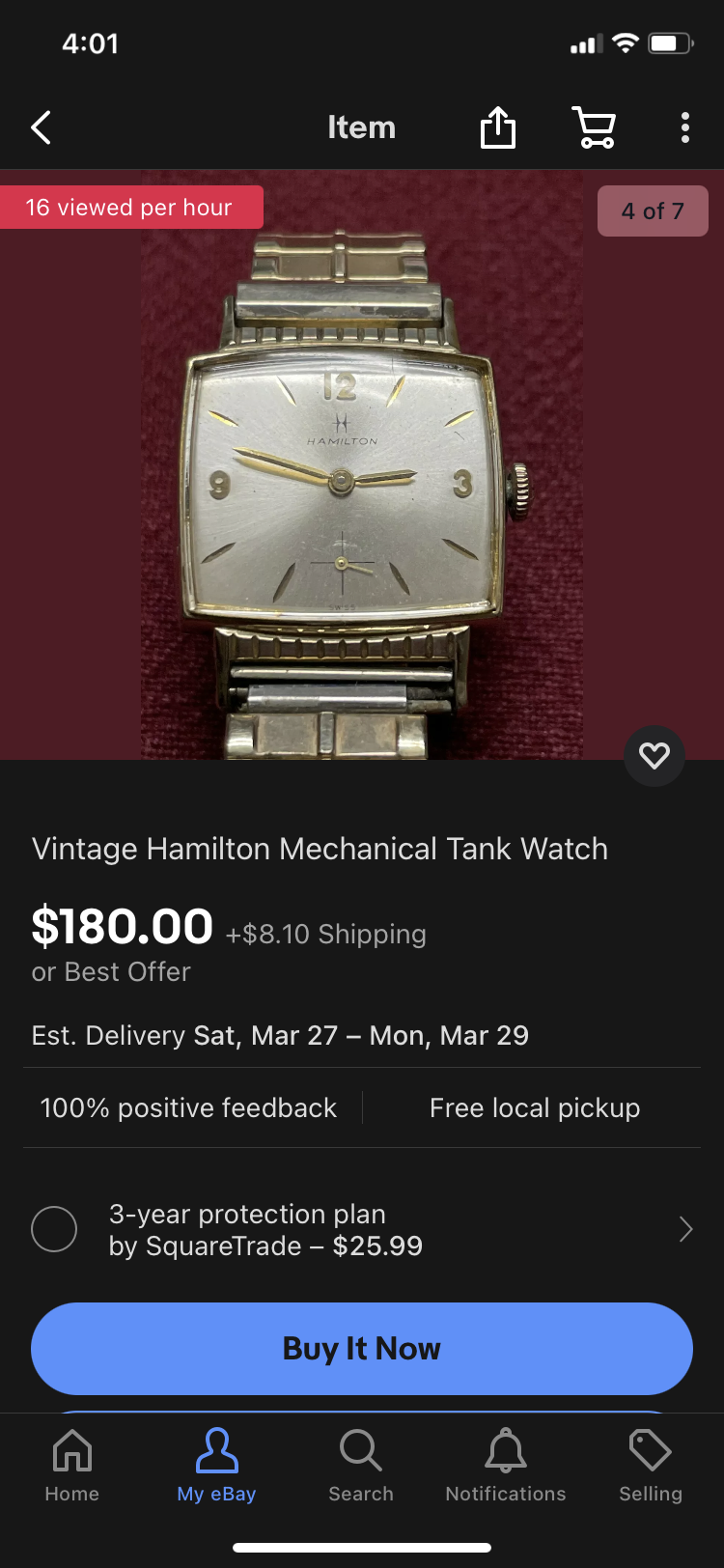Switch to the My eBay tab
Screen dimensions: 724x1568
pos(216,1465)
